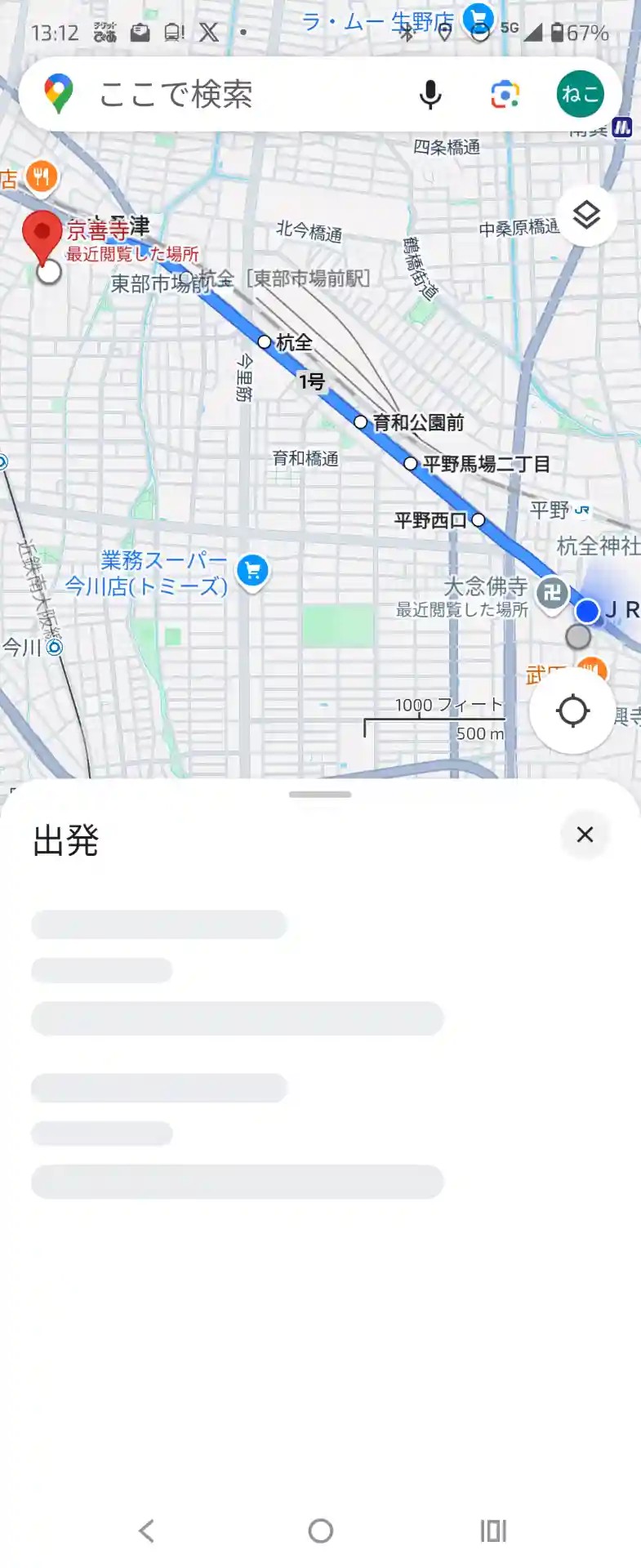The height and width of the screenshot is (1568, 641).
Task: Open Google Lens camera search
Action: pyautogui.click(x=505, y=95)
